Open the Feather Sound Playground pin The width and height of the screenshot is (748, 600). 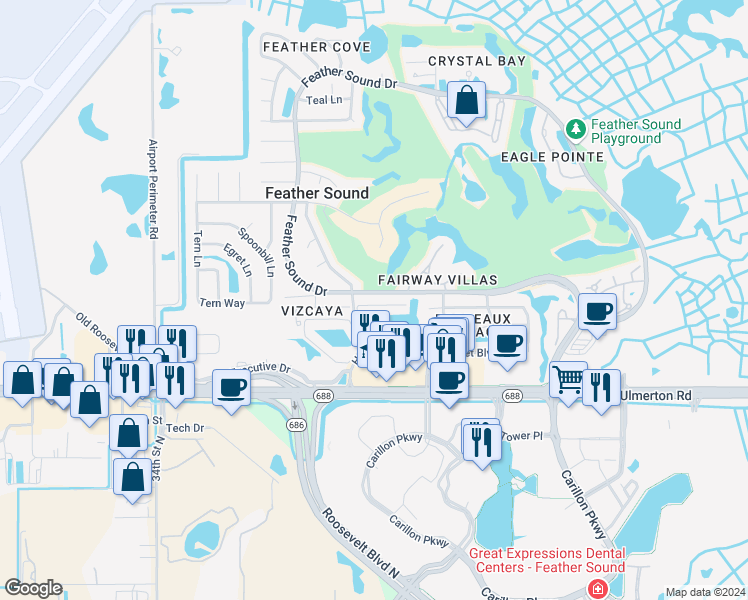pos(575,130)
